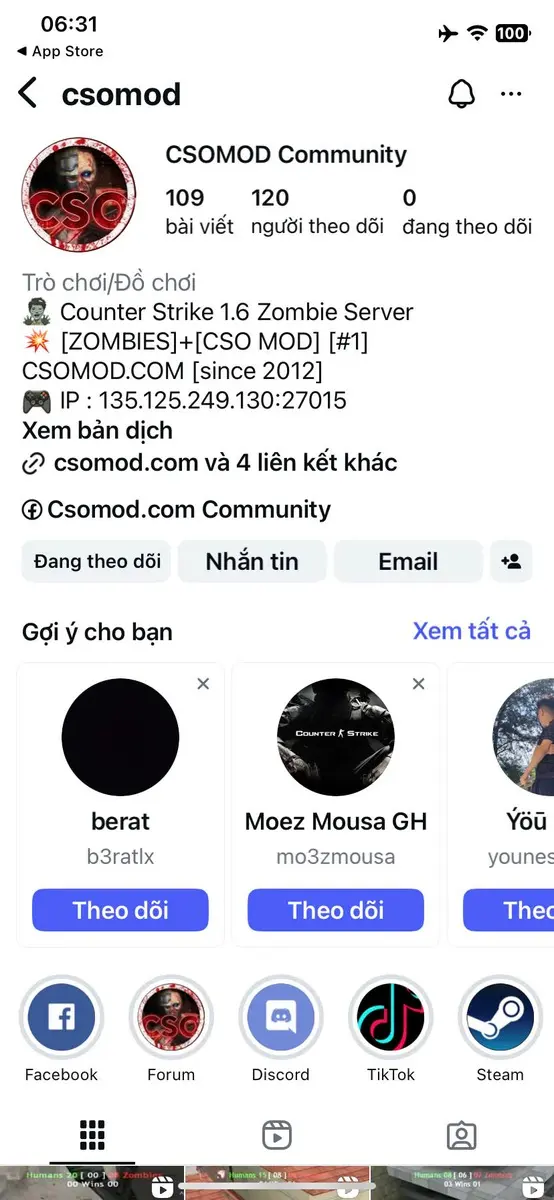Tap the add-person suggestions icon button
554x1200 pixels.
[511, 561]
